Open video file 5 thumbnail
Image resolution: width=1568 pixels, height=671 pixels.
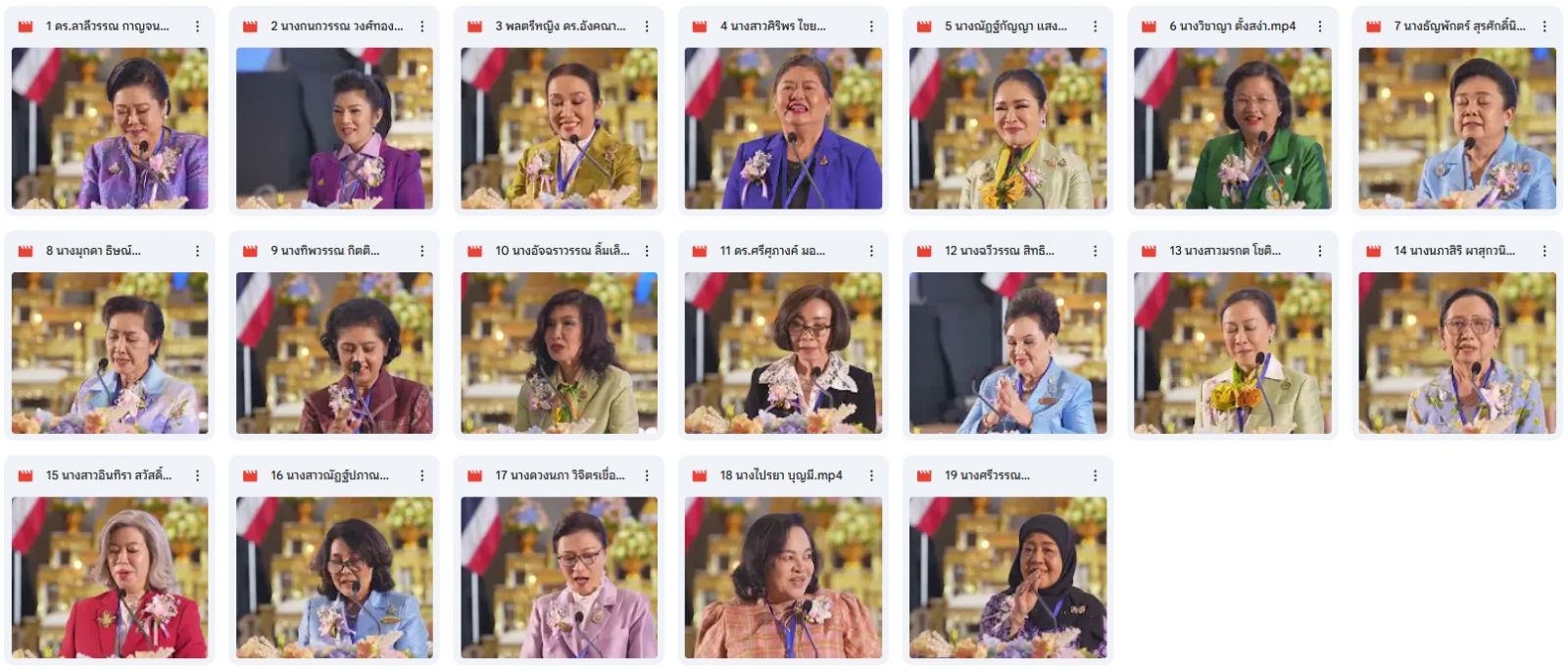(x=1007, y=128)
